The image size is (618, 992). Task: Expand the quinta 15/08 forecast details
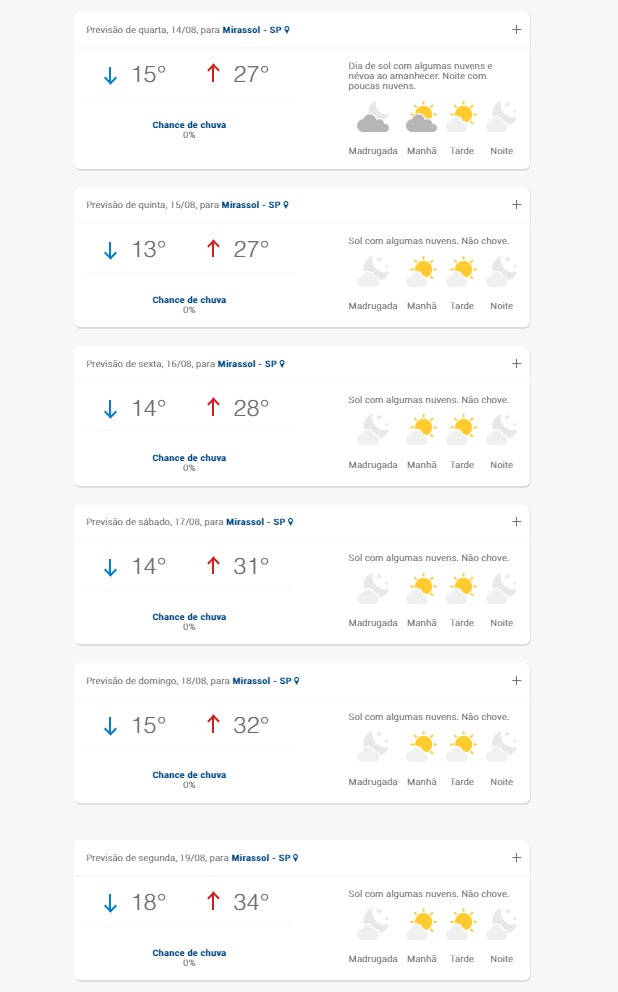pyautogui.click(x=516, y=204)
